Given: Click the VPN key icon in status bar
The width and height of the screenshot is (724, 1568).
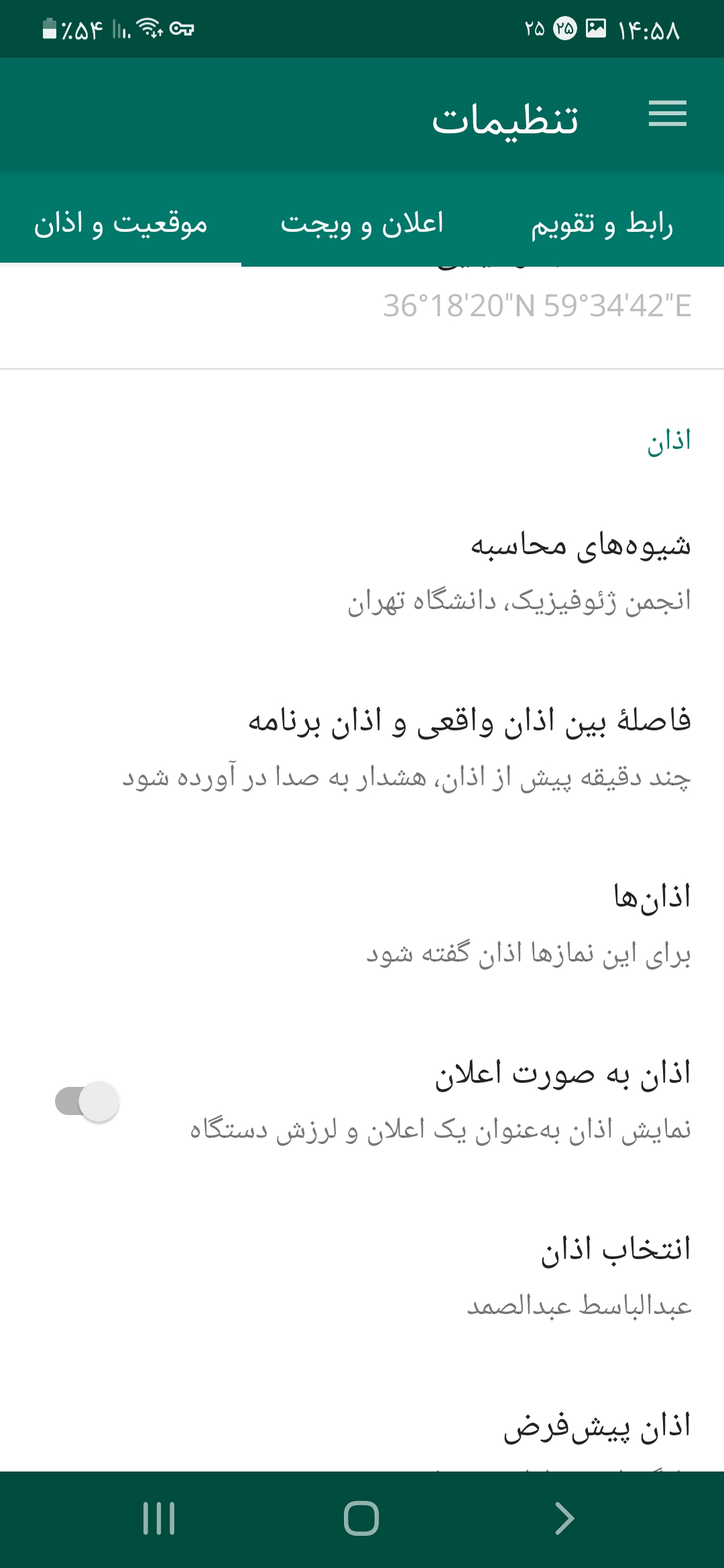Looking at the screenshot, I should click(x=183, y=27).
